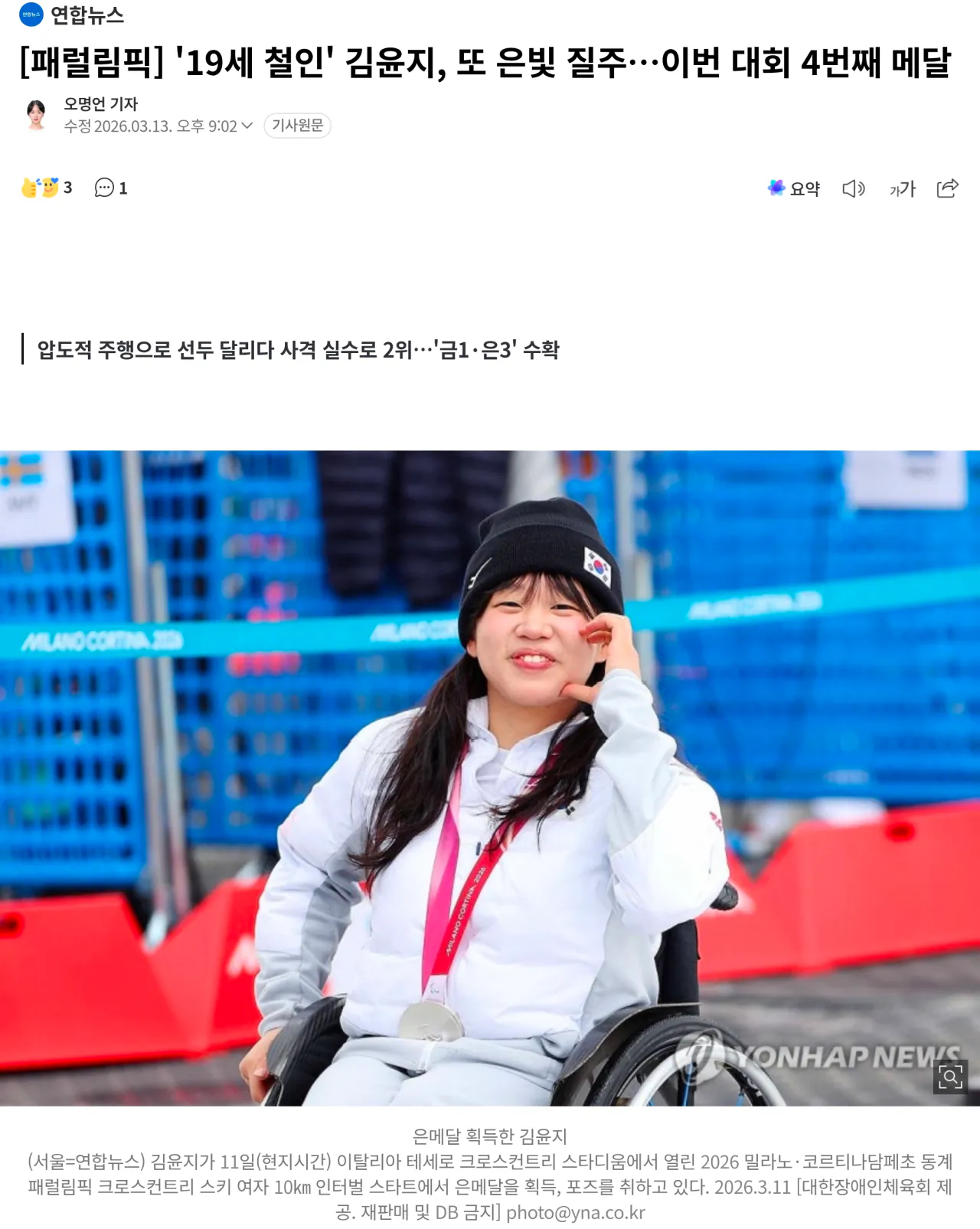Listen to the article read aloud

[853, 188]
